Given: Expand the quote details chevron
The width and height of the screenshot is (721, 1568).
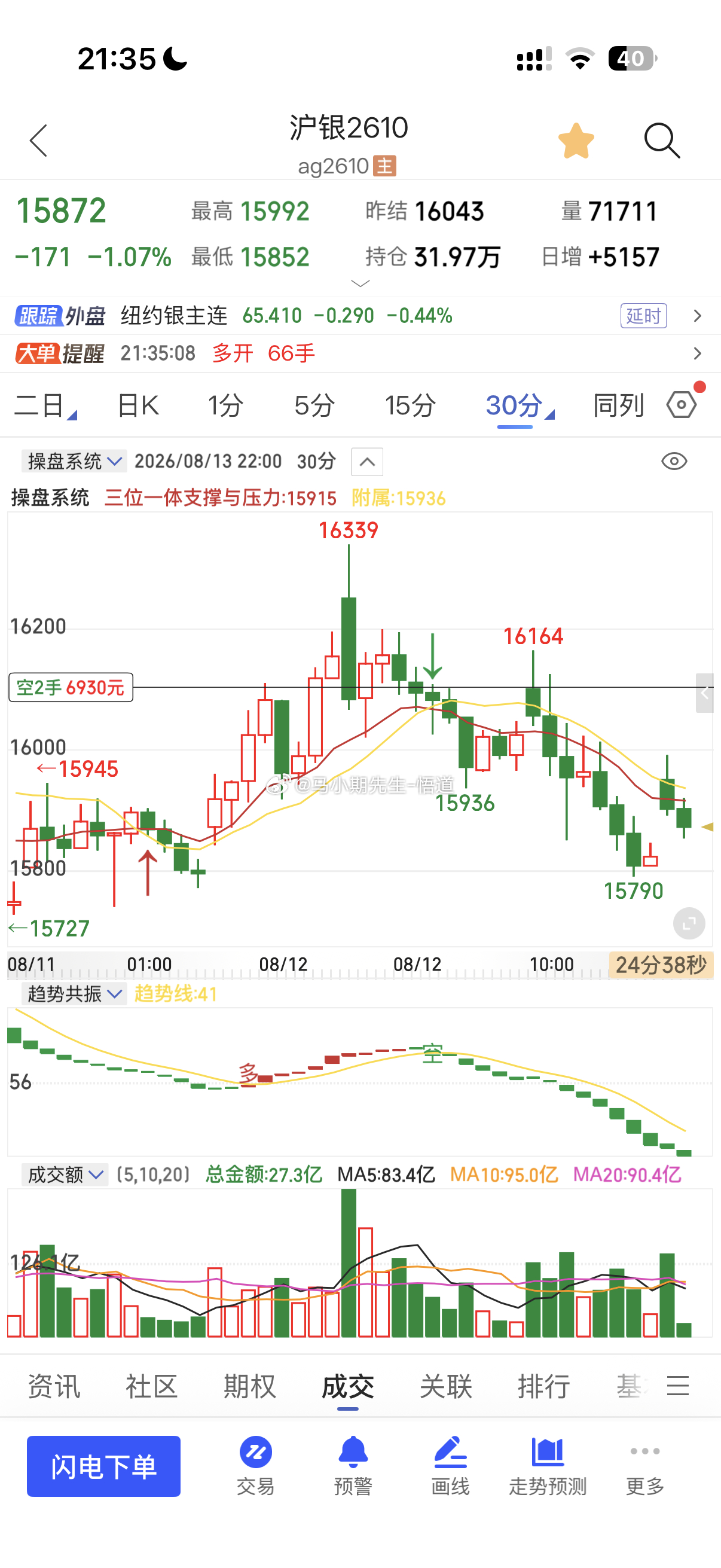Looking at the screenshot, I should (361, 283).
